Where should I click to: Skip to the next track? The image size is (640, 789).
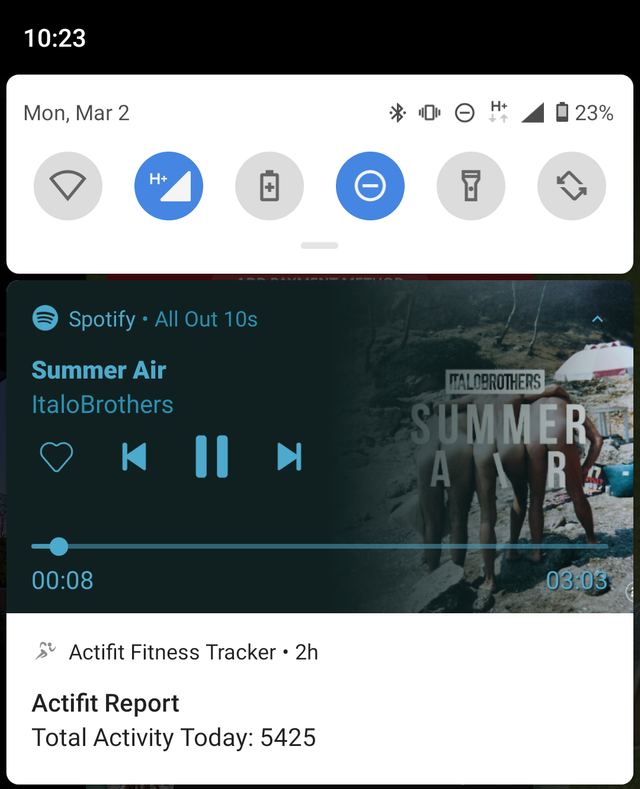(x=289, y=457)
